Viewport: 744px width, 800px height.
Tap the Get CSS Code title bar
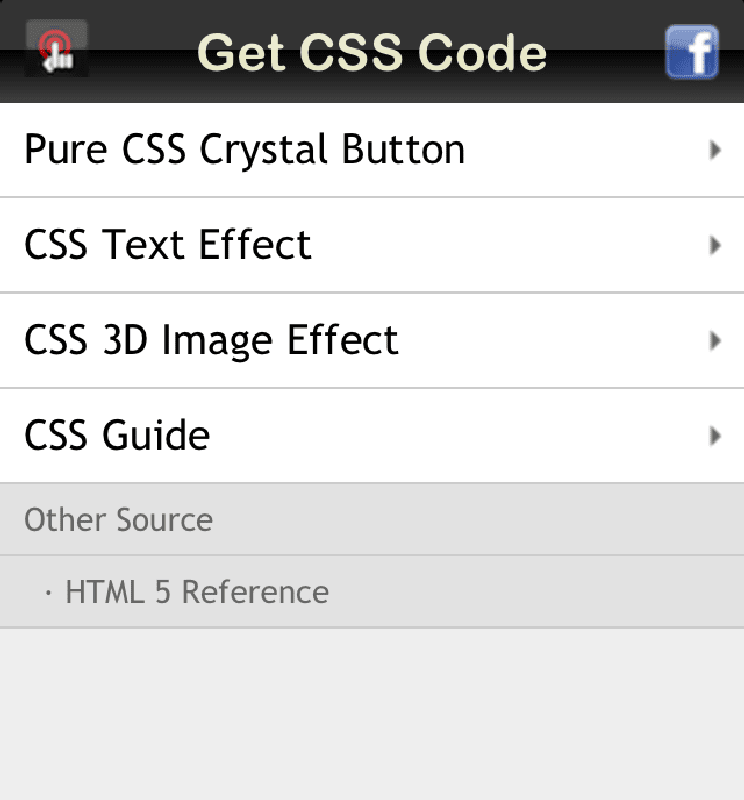[372, 51]
